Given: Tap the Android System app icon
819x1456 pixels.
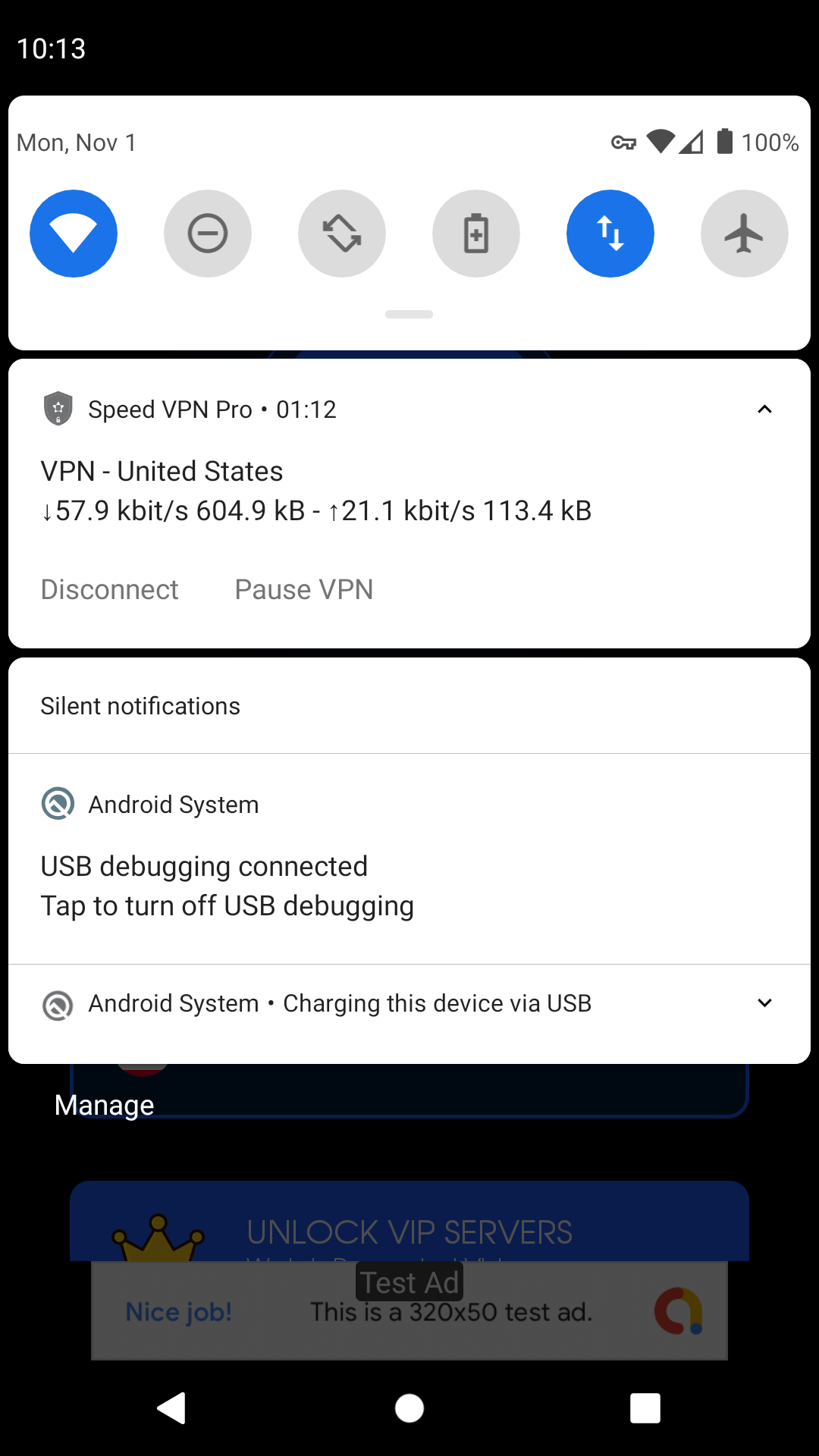Looking at the screenshot, I should pos(58,804).
